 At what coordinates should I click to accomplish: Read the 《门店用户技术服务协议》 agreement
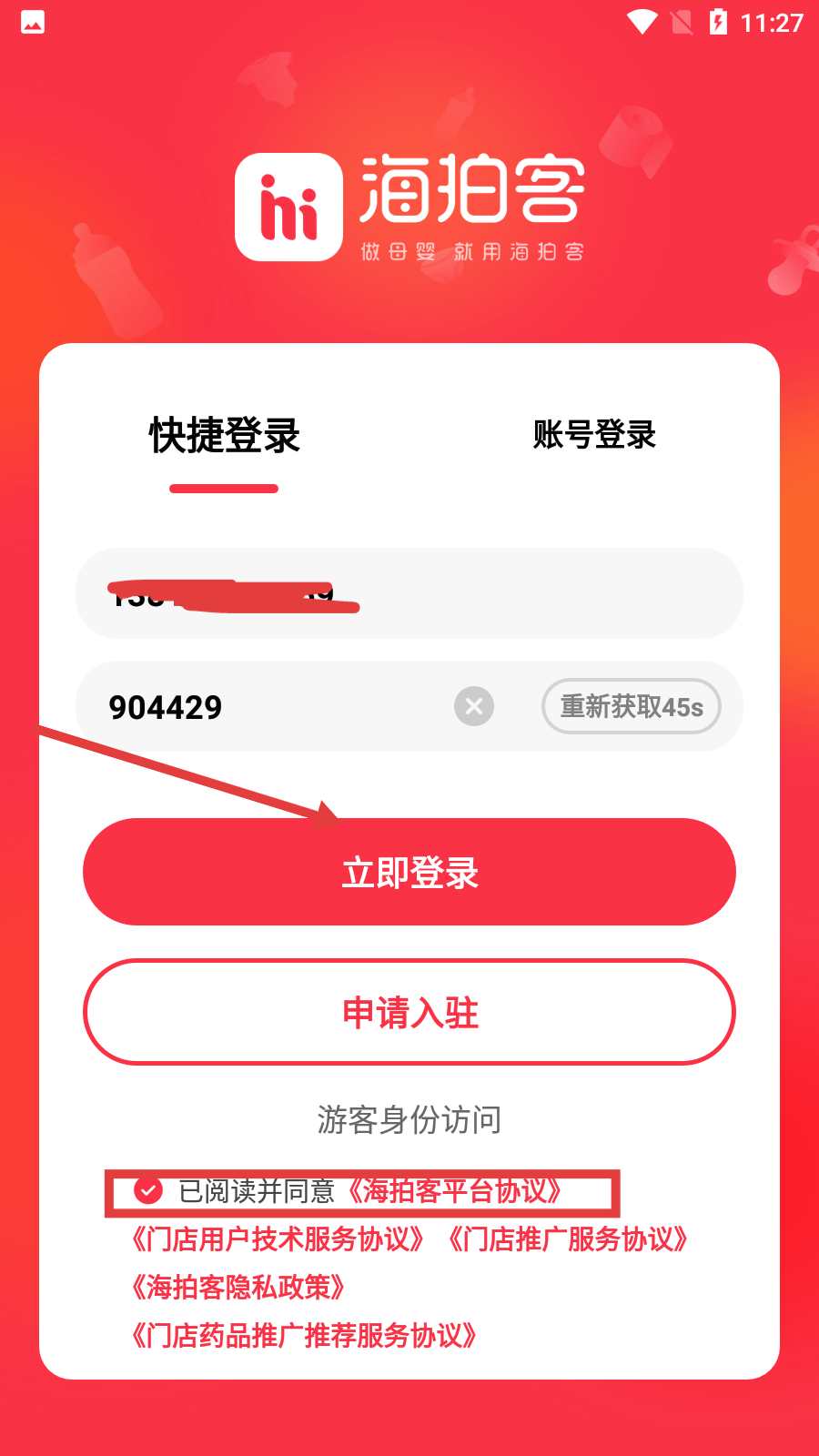click(x=278, y=1239)
